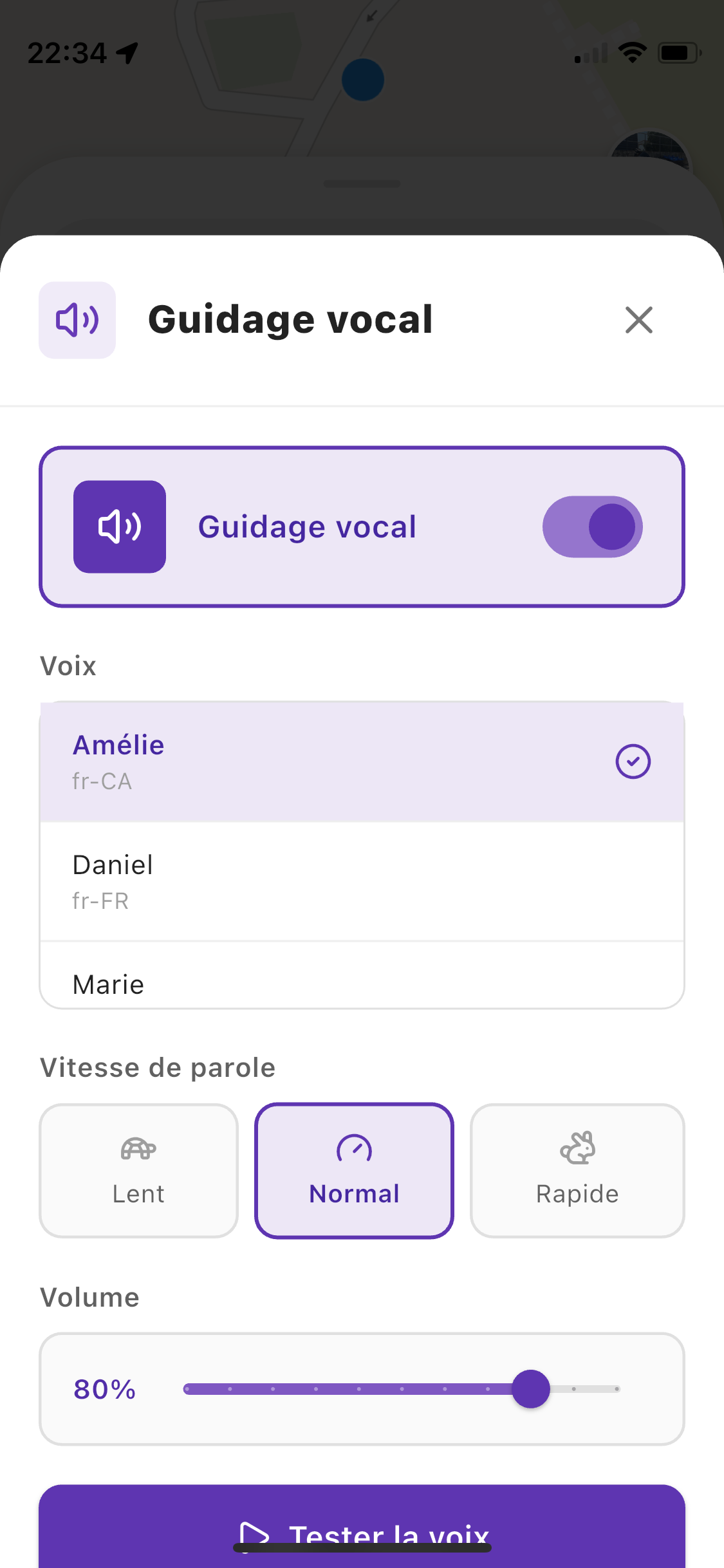Viewport: 724px width, 1568px height.
Task: Select the Lent speech speed option
Action: (137, 1170)
